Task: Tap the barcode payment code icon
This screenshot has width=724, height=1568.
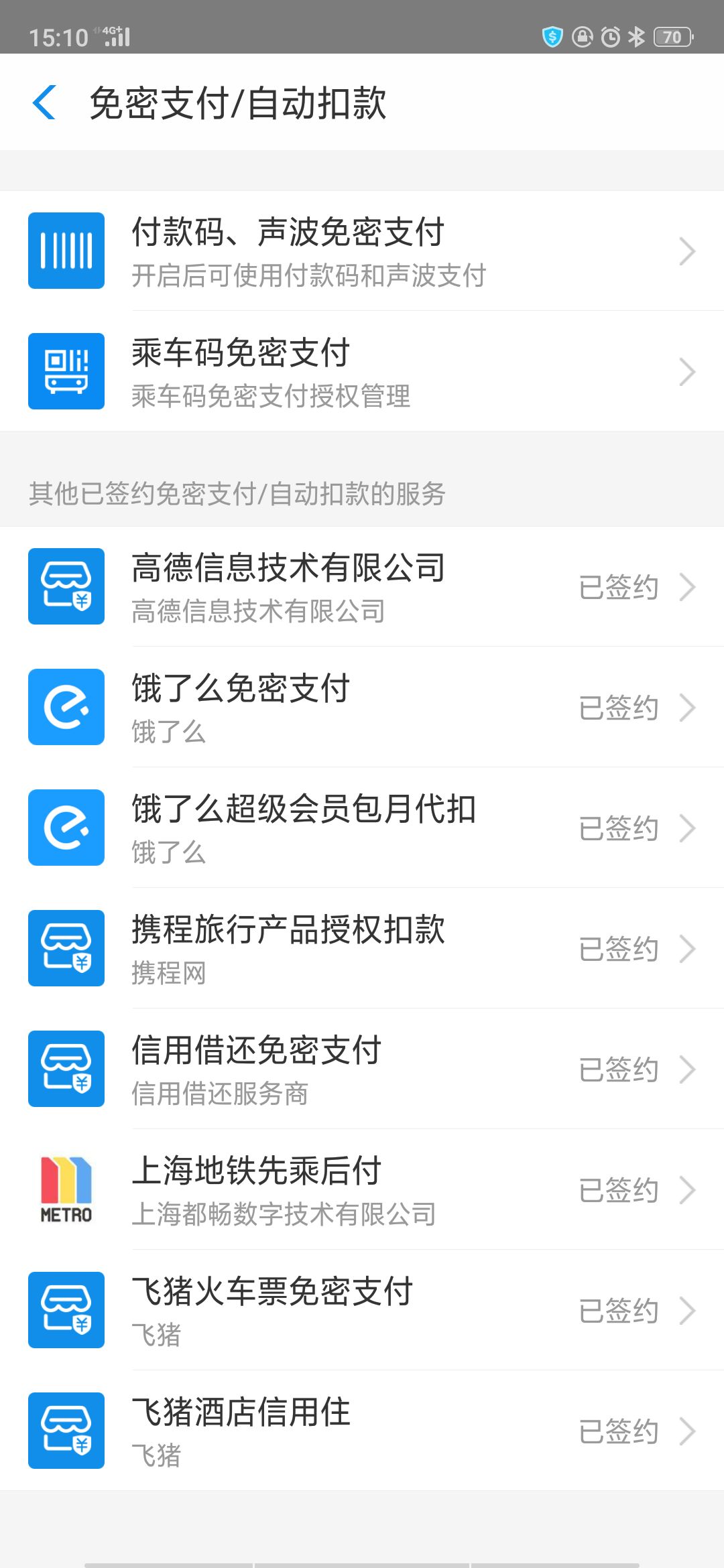Action: click(x=65, y=250)
